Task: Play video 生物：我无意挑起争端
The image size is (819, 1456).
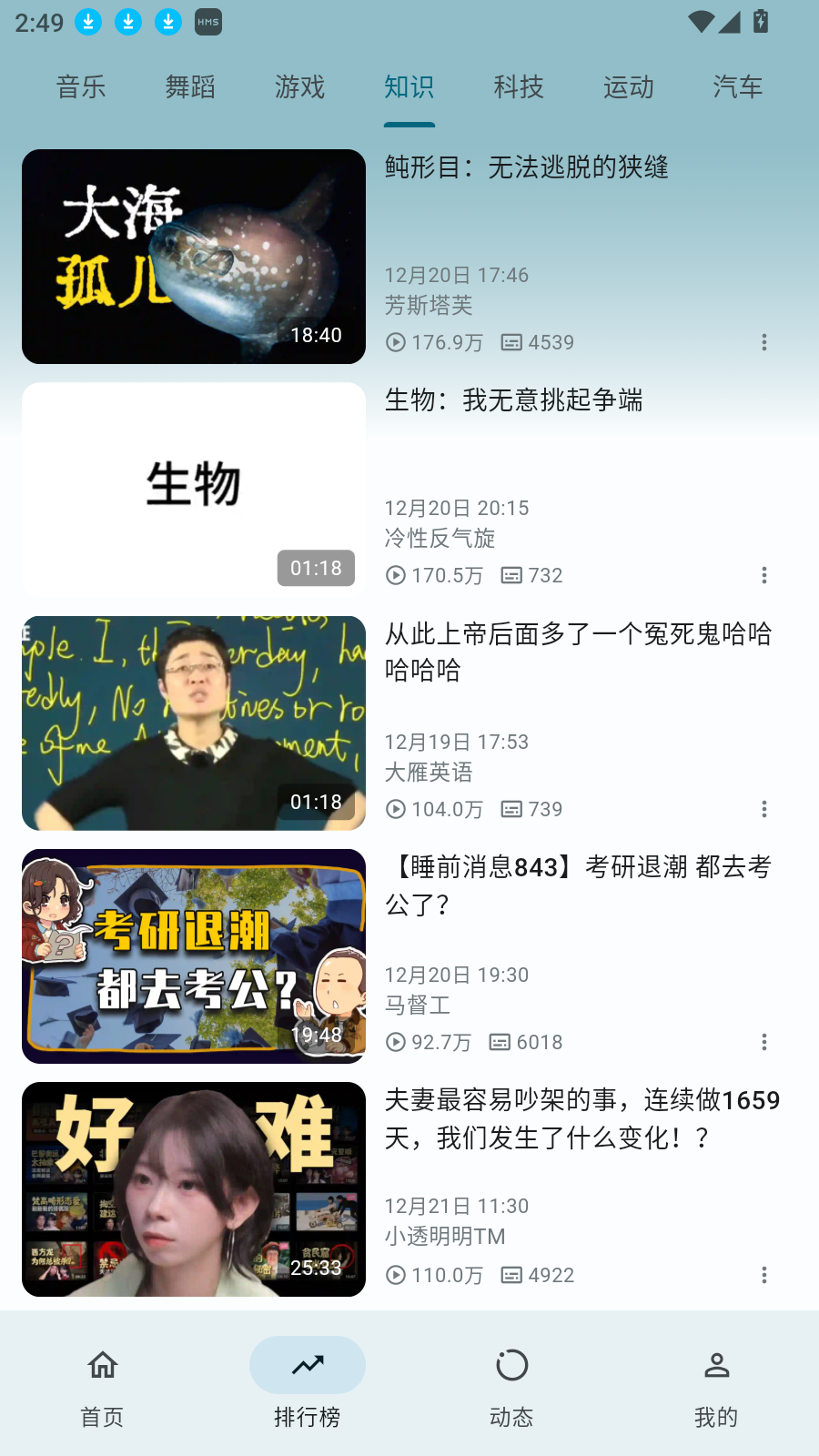Action: (194, 490)
